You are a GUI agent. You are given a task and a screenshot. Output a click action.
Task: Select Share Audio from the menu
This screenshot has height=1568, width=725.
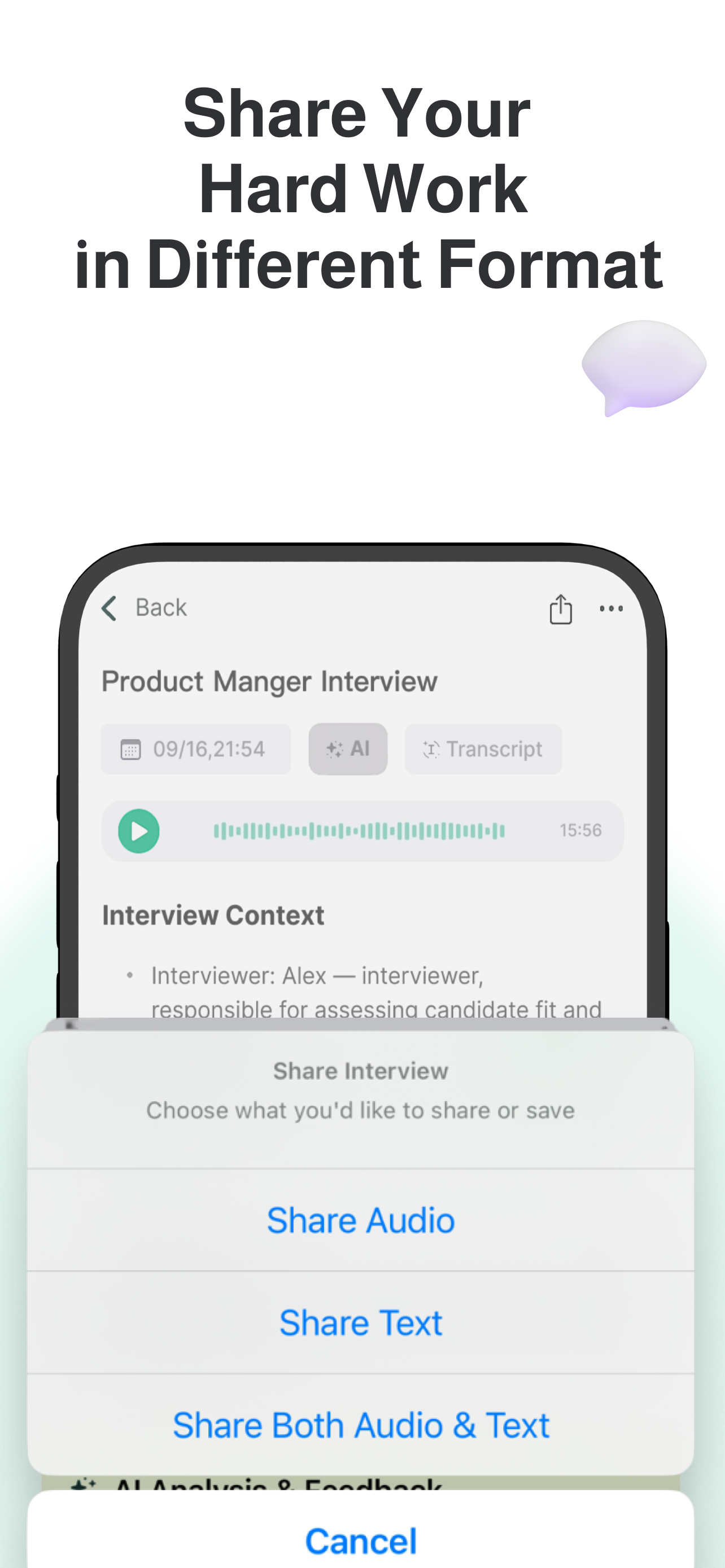[x=361, y=1219]
